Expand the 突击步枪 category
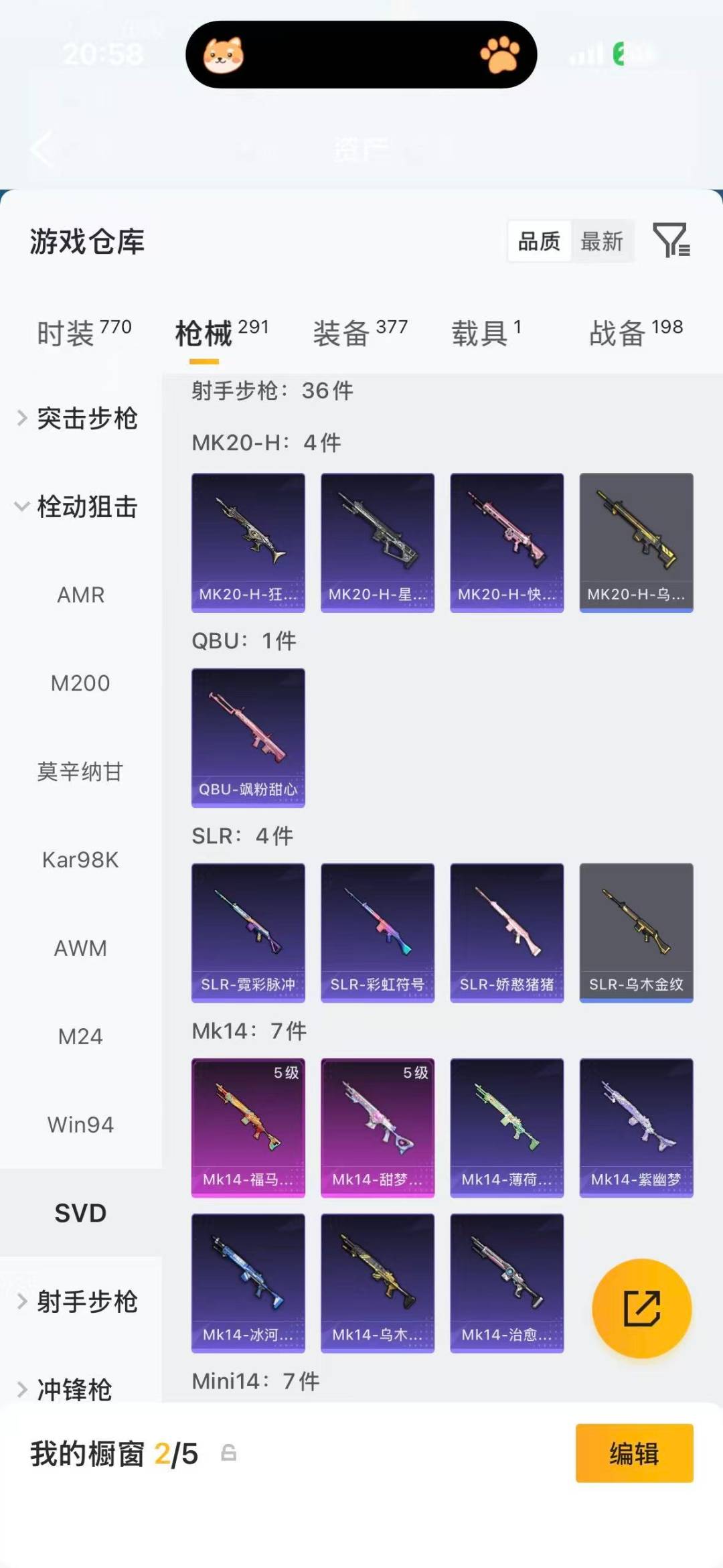This screenshot has height=1568, width=723. point(87,419)
